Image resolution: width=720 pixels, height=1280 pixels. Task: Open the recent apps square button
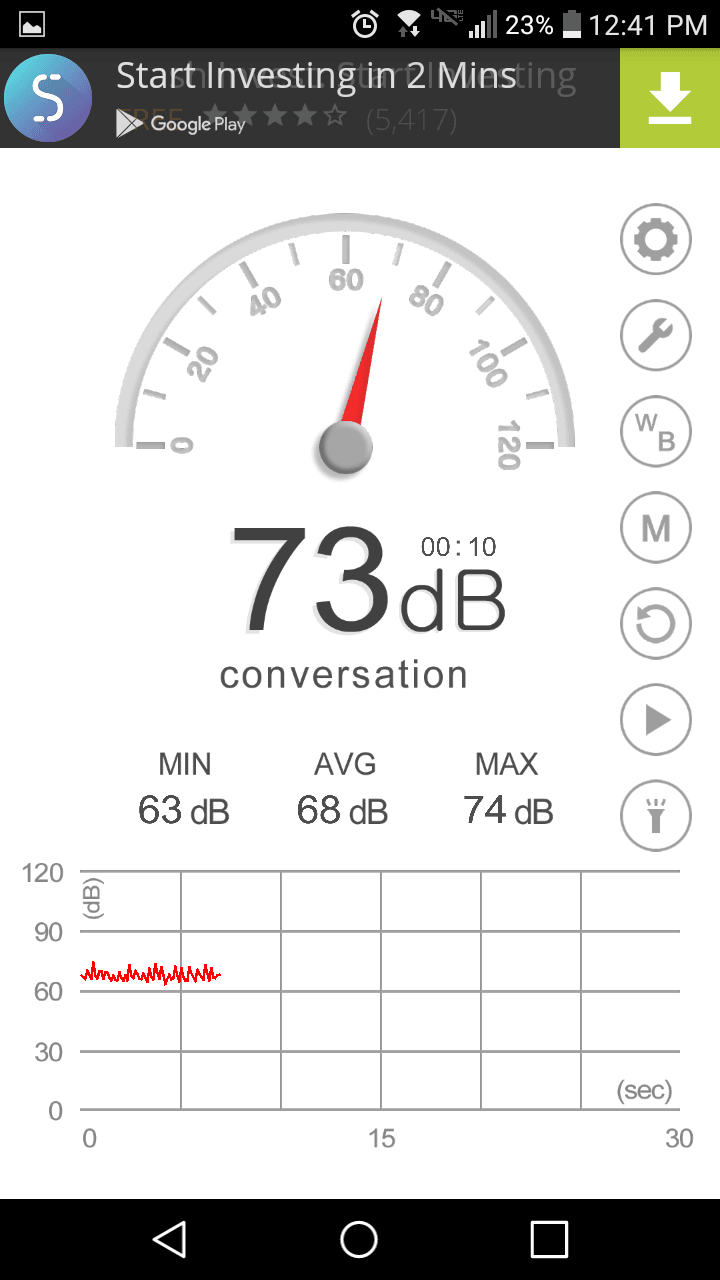pos(549,1239)
